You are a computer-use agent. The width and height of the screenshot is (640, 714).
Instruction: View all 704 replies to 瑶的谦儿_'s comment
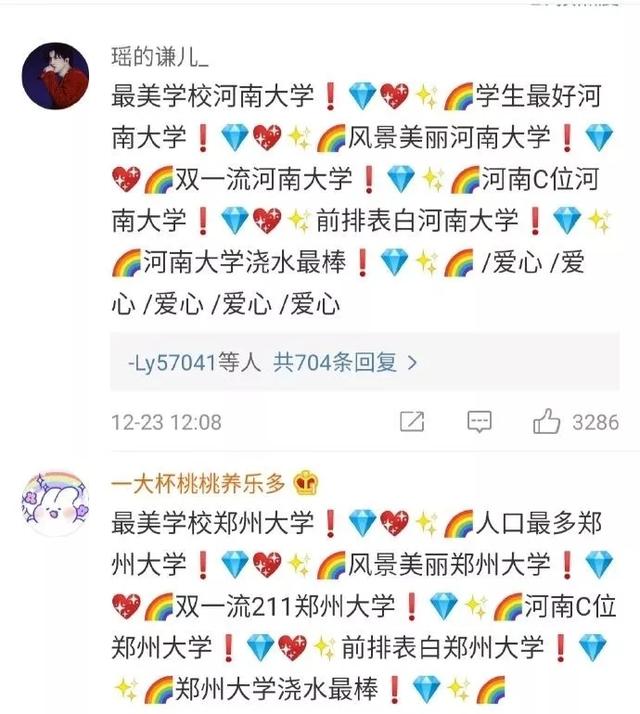(x=273, y=362)
